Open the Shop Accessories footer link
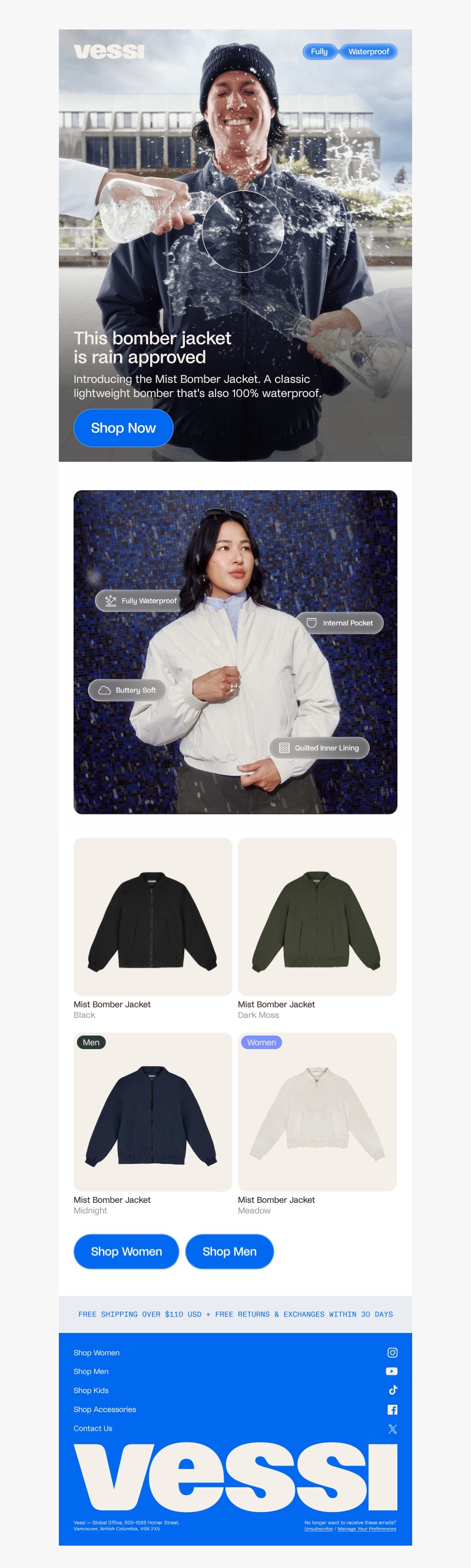 (105, 1409)
